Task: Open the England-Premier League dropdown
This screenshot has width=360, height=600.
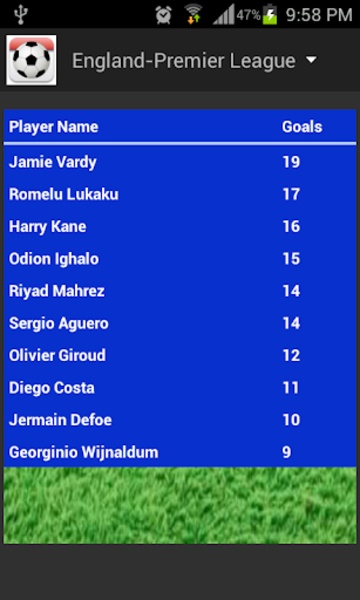Action: [194, 60]
